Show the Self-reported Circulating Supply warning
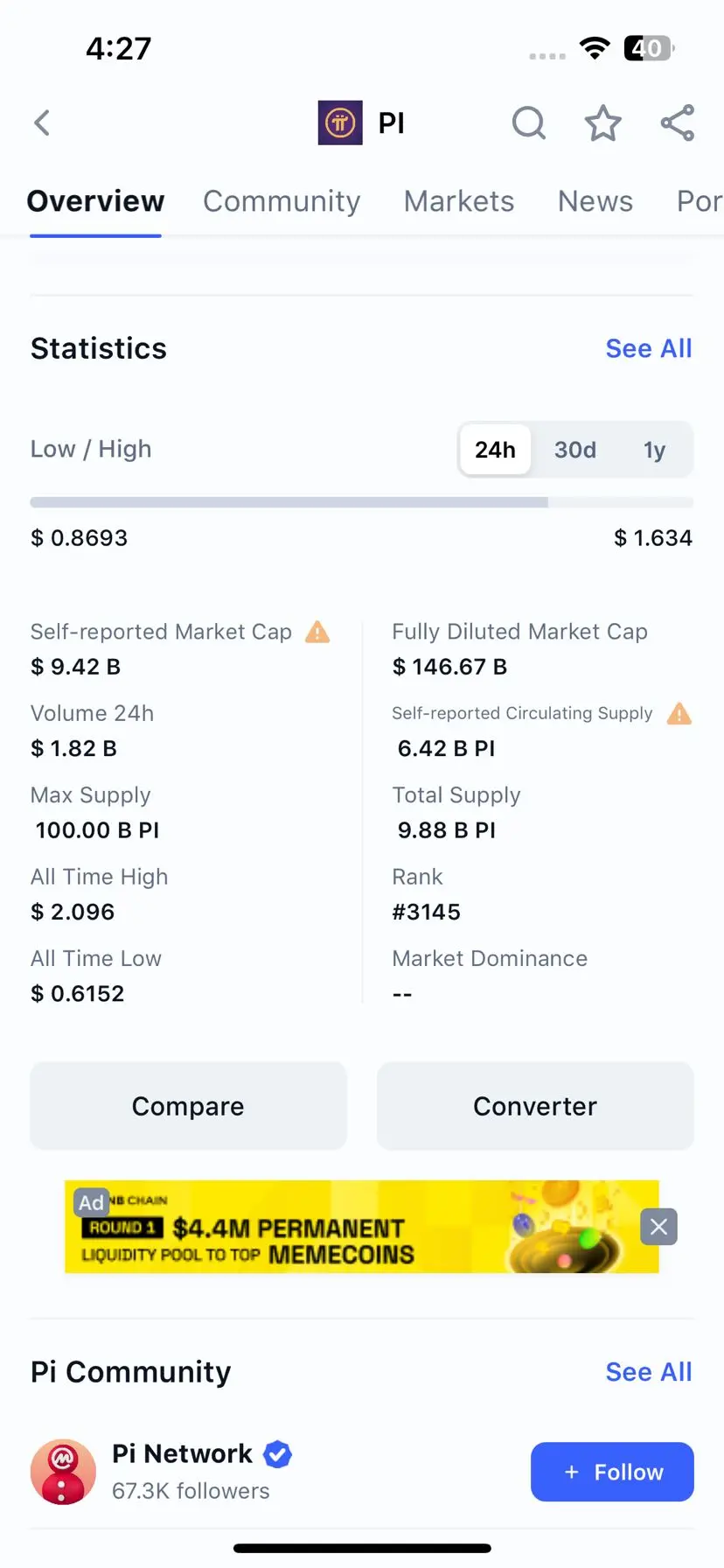Screen dimensions: 724x1568 (679, 714)
